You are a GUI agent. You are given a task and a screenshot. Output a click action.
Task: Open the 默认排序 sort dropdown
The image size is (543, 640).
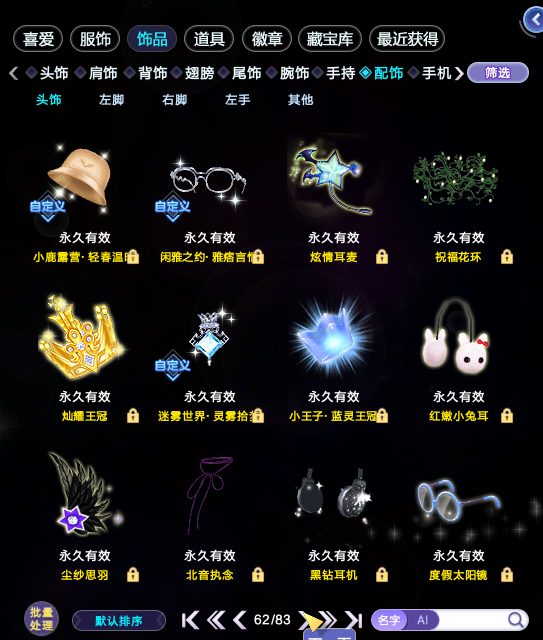click(x=119, y=621)
